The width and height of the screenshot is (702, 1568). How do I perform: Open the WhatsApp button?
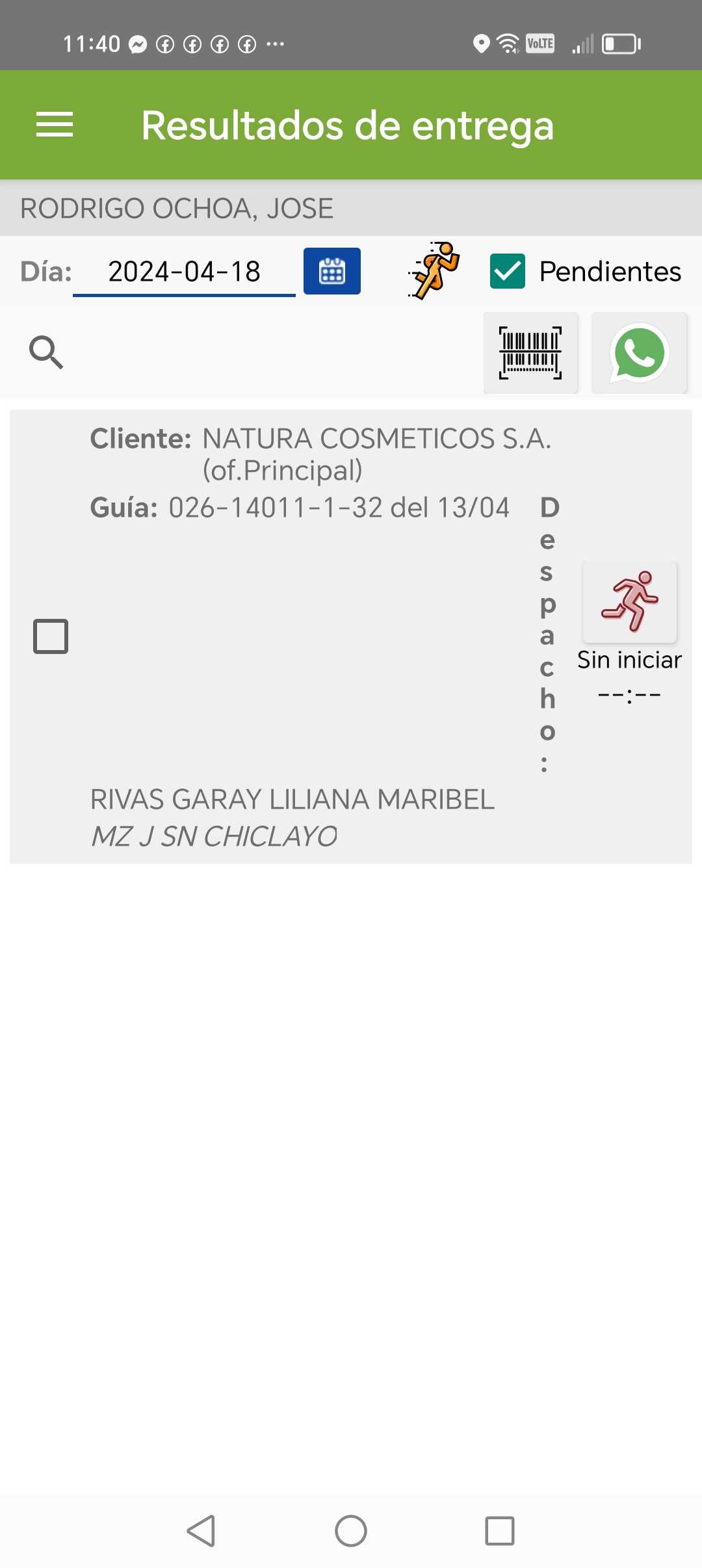pos(640,352)
